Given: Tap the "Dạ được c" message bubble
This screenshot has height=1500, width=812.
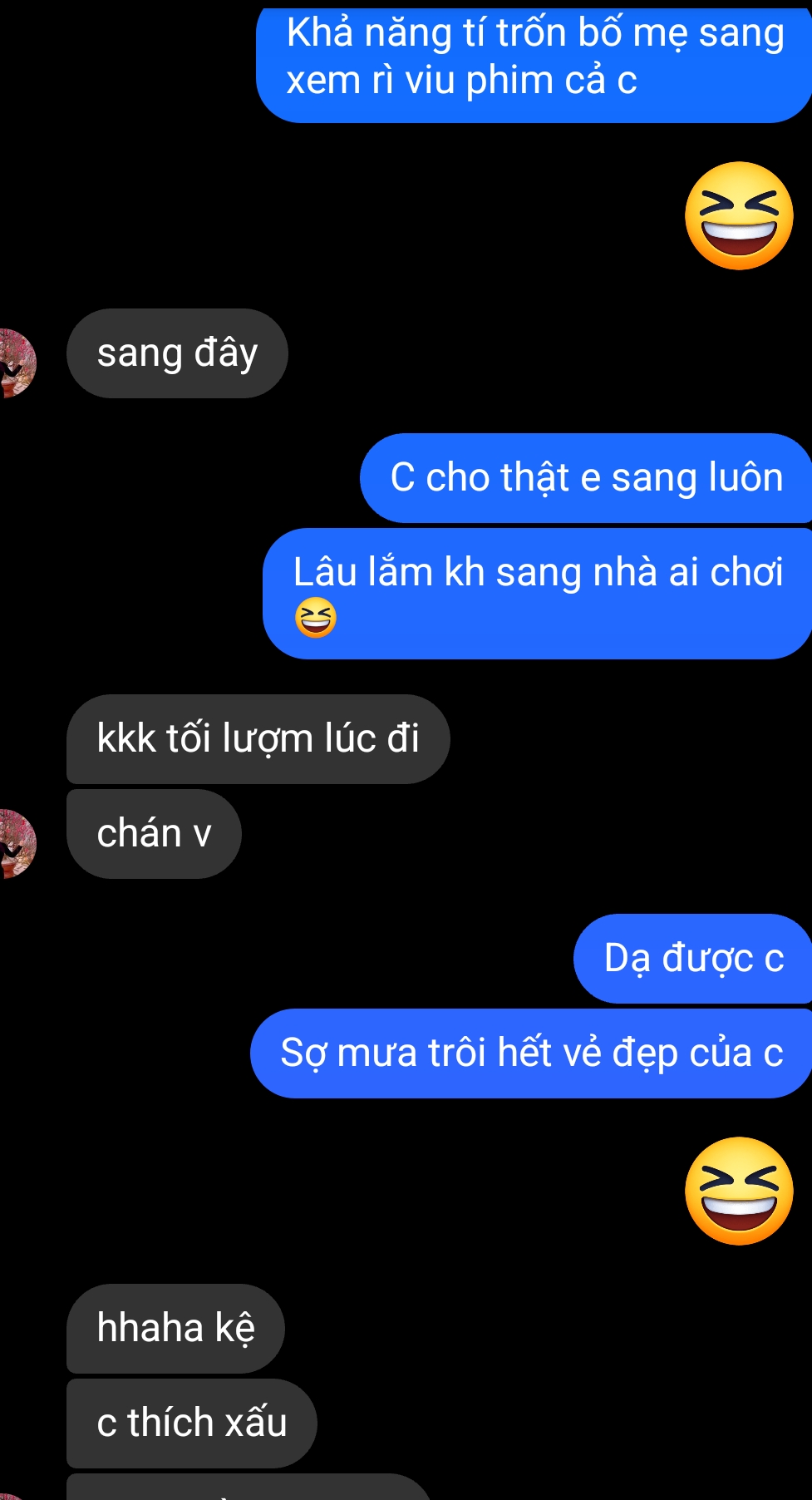Looking at the screenshot, I should pyautogui.click(x=693, y=959).
